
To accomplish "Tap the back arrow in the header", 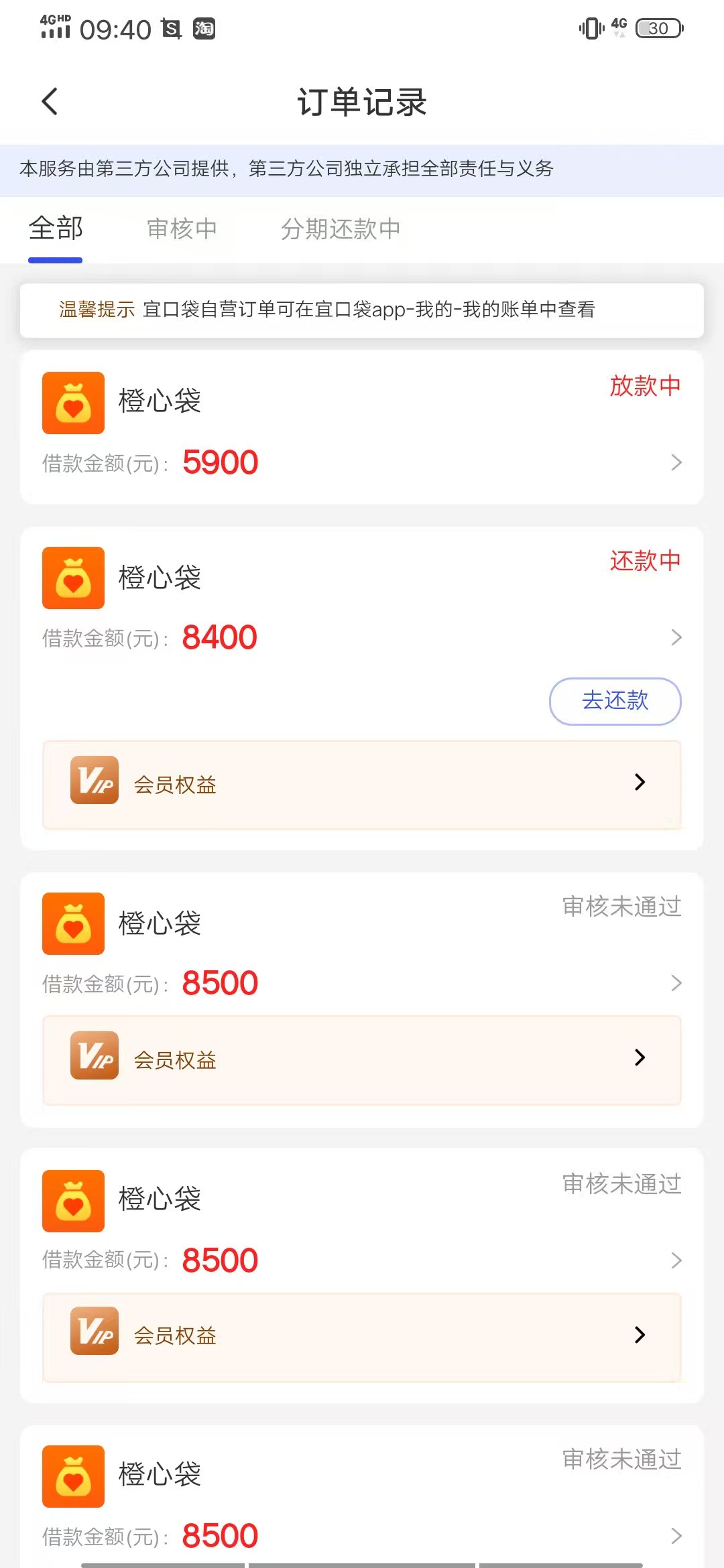I will tap(49, 101).
